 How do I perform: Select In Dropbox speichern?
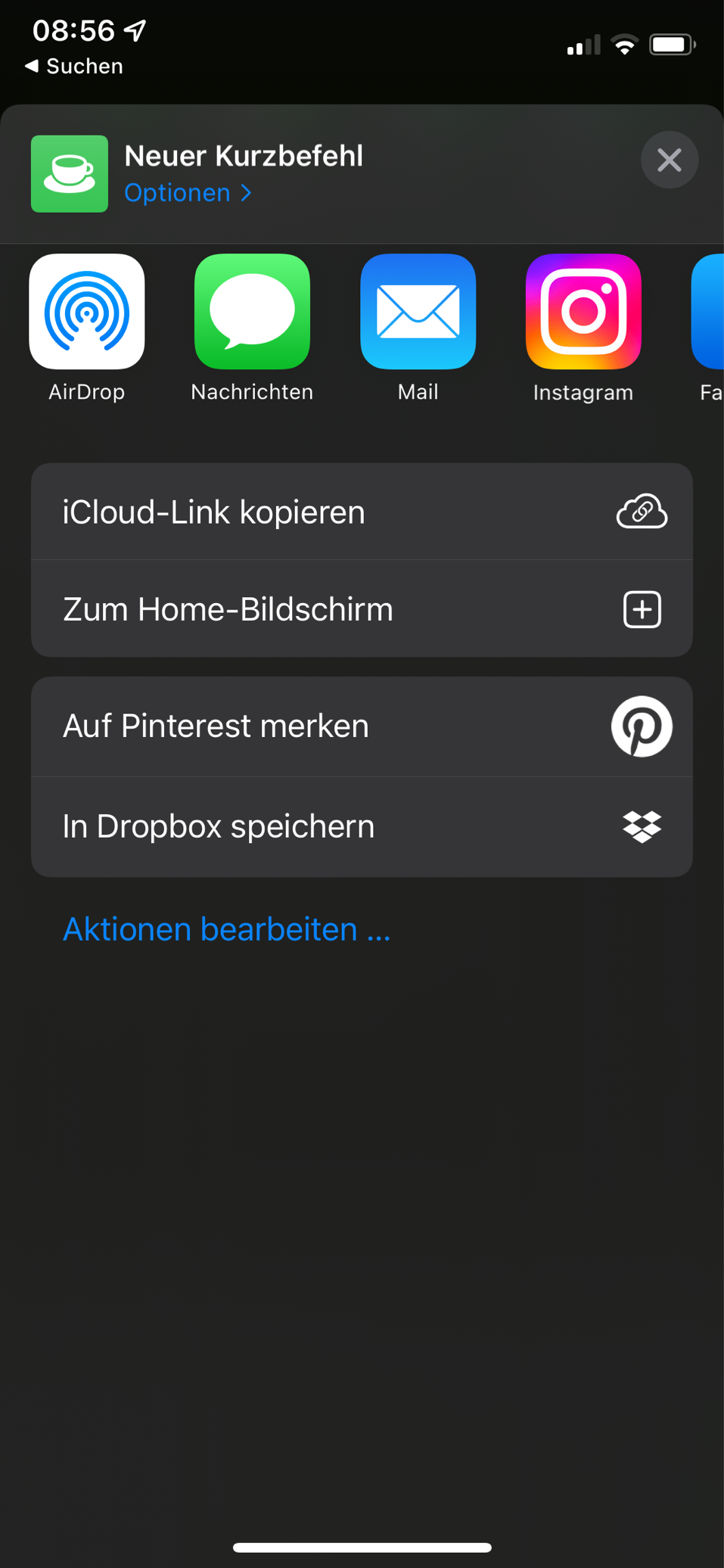point(362,826)
